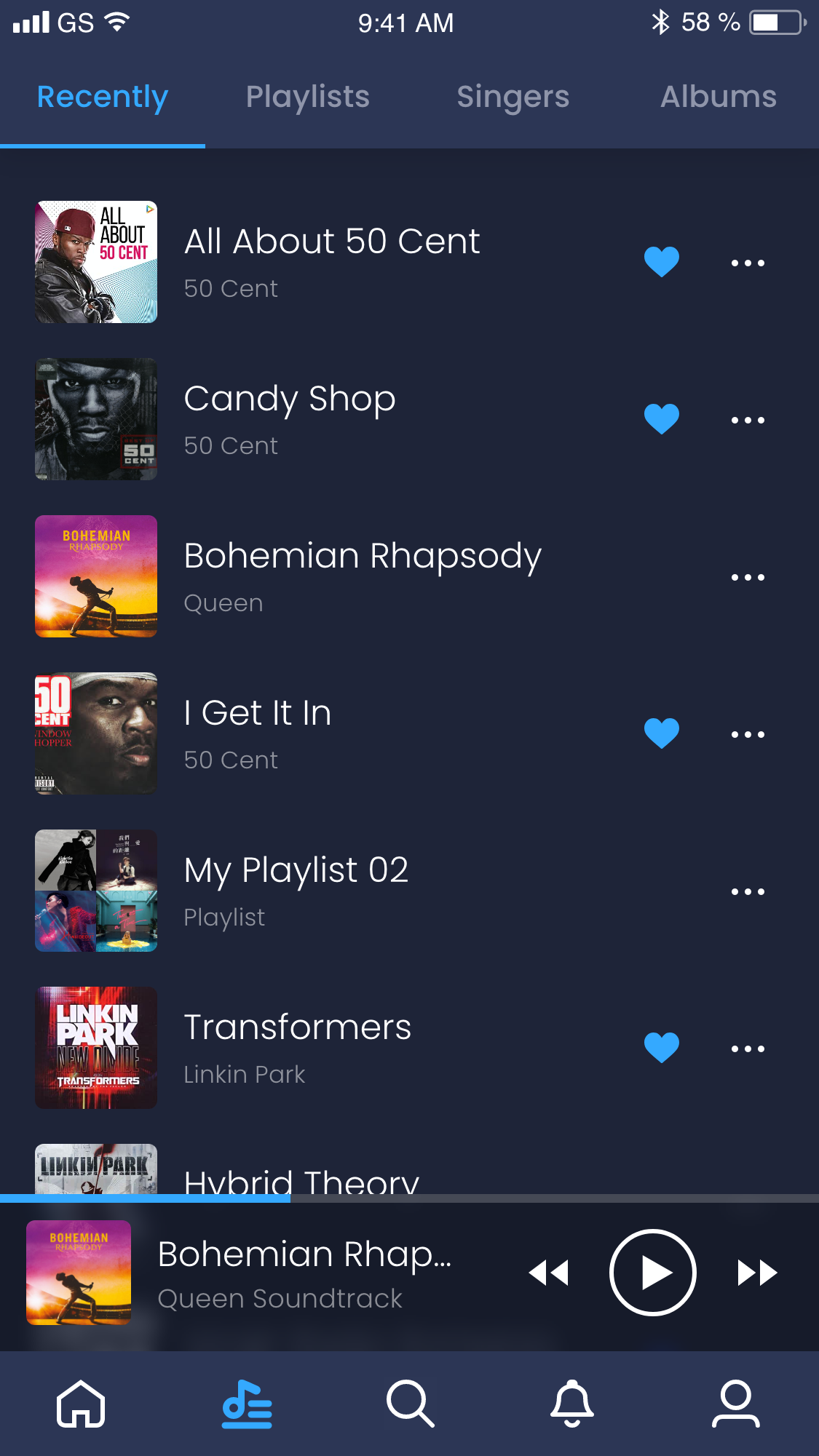Tap the heart beside Candy Shop

tap(661, 419)
